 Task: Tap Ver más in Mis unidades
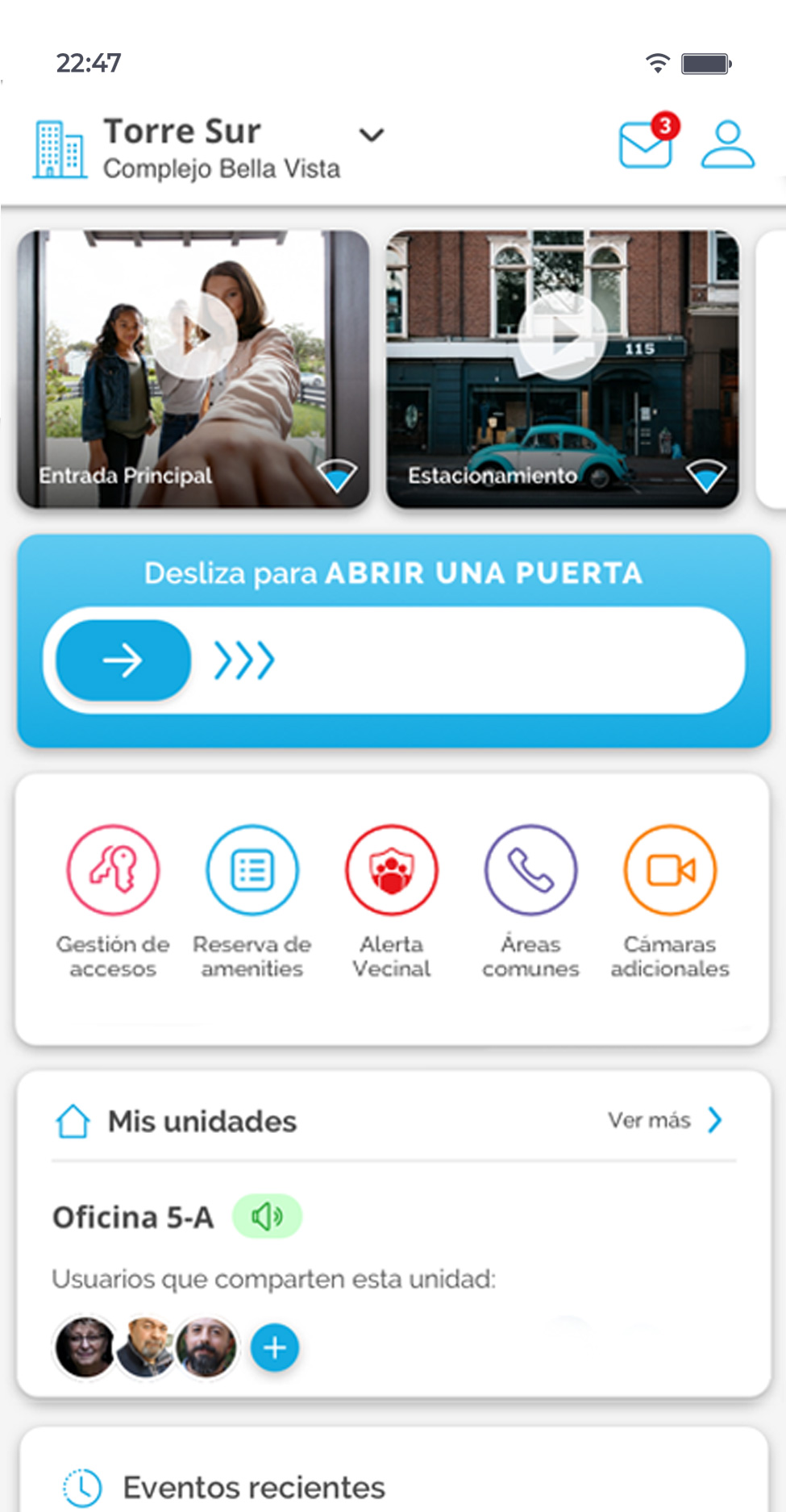point(665,1120)
